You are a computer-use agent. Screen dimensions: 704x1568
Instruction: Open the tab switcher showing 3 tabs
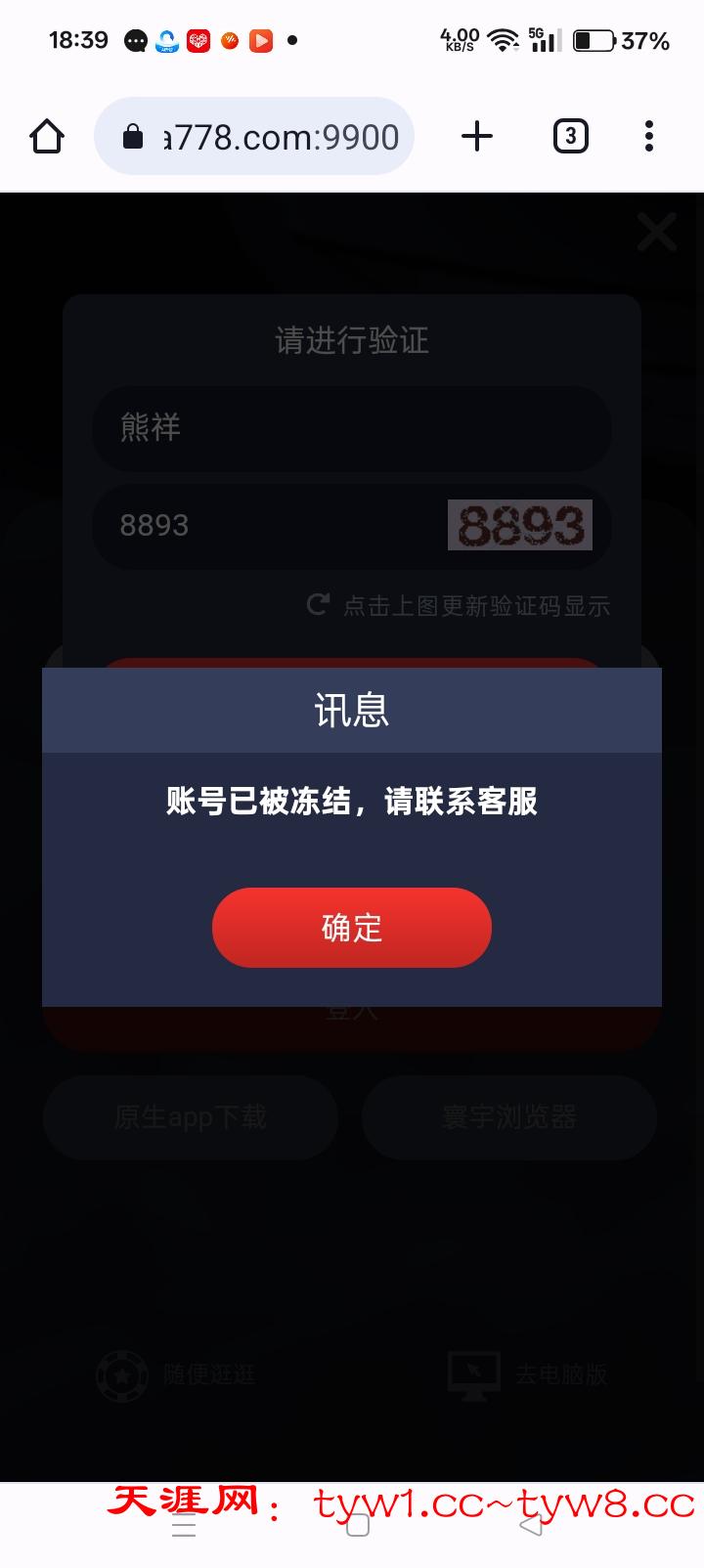pos(570,136)
